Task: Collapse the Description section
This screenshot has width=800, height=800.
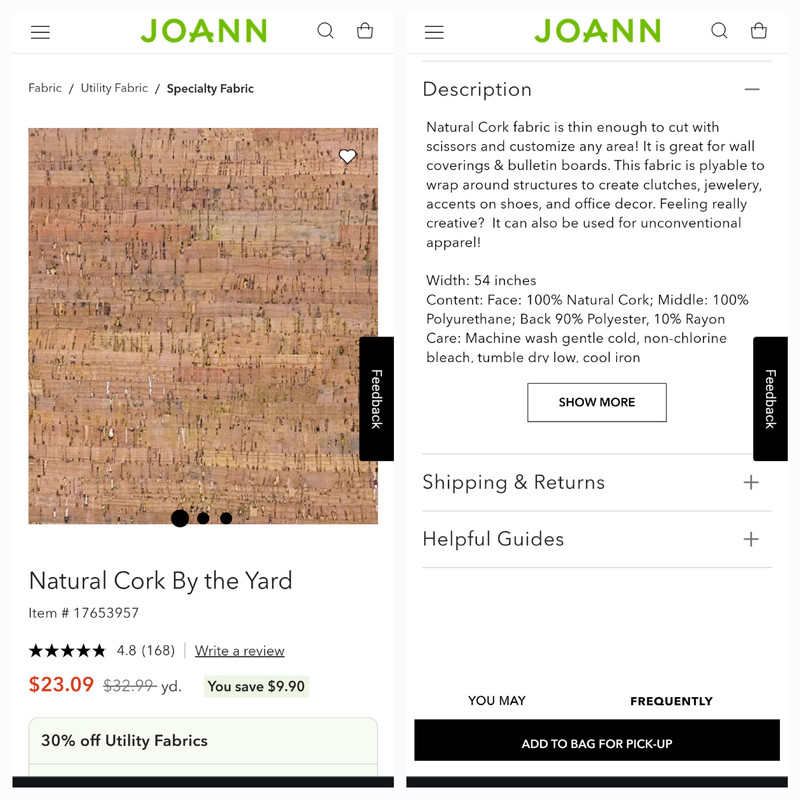Action: [752, 89]
